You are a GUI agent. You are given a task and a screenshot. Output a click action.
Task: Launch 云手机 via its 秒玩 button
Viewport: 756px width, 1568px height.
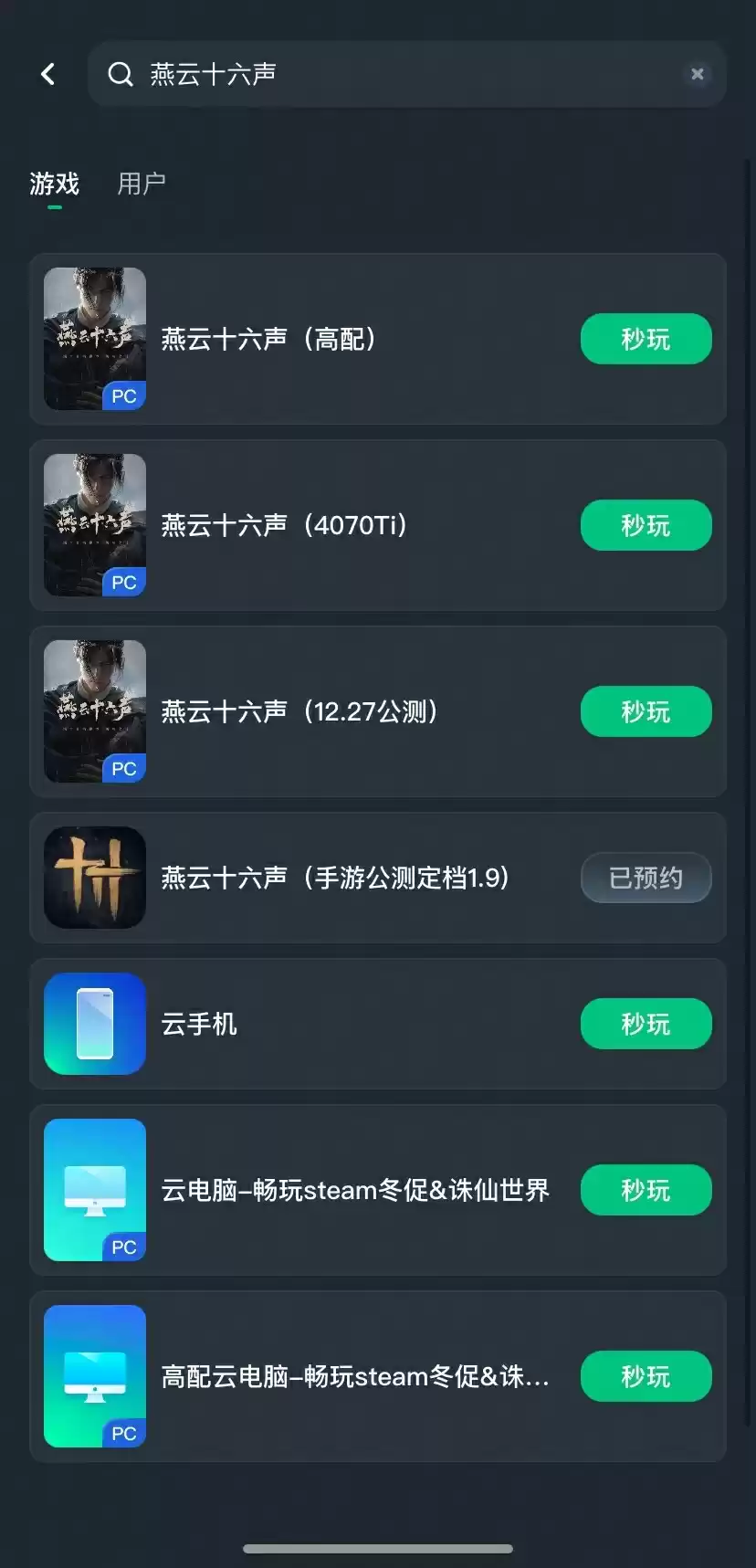point(646,1024)
